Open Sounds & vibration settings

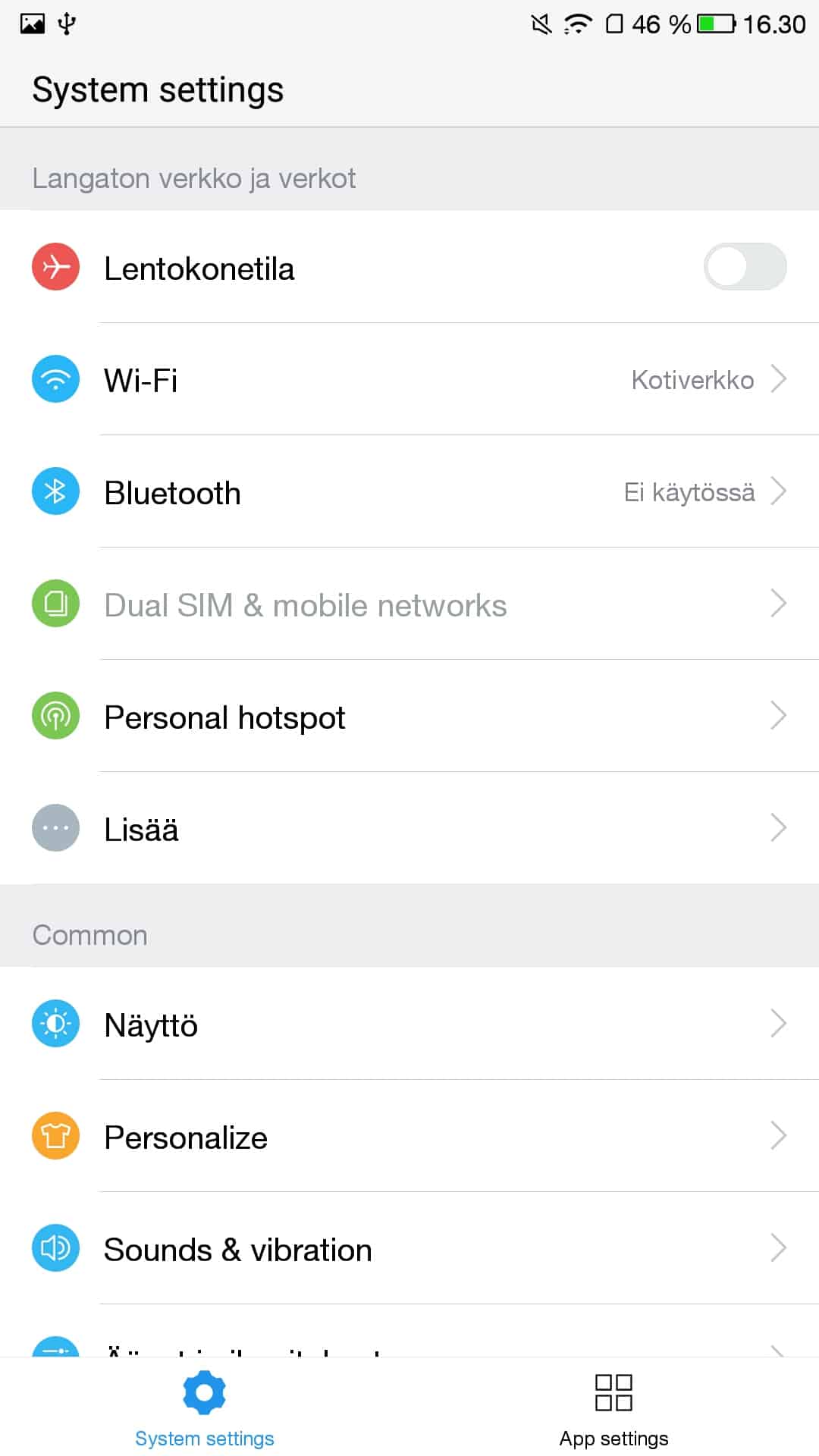coord(409,1249)
